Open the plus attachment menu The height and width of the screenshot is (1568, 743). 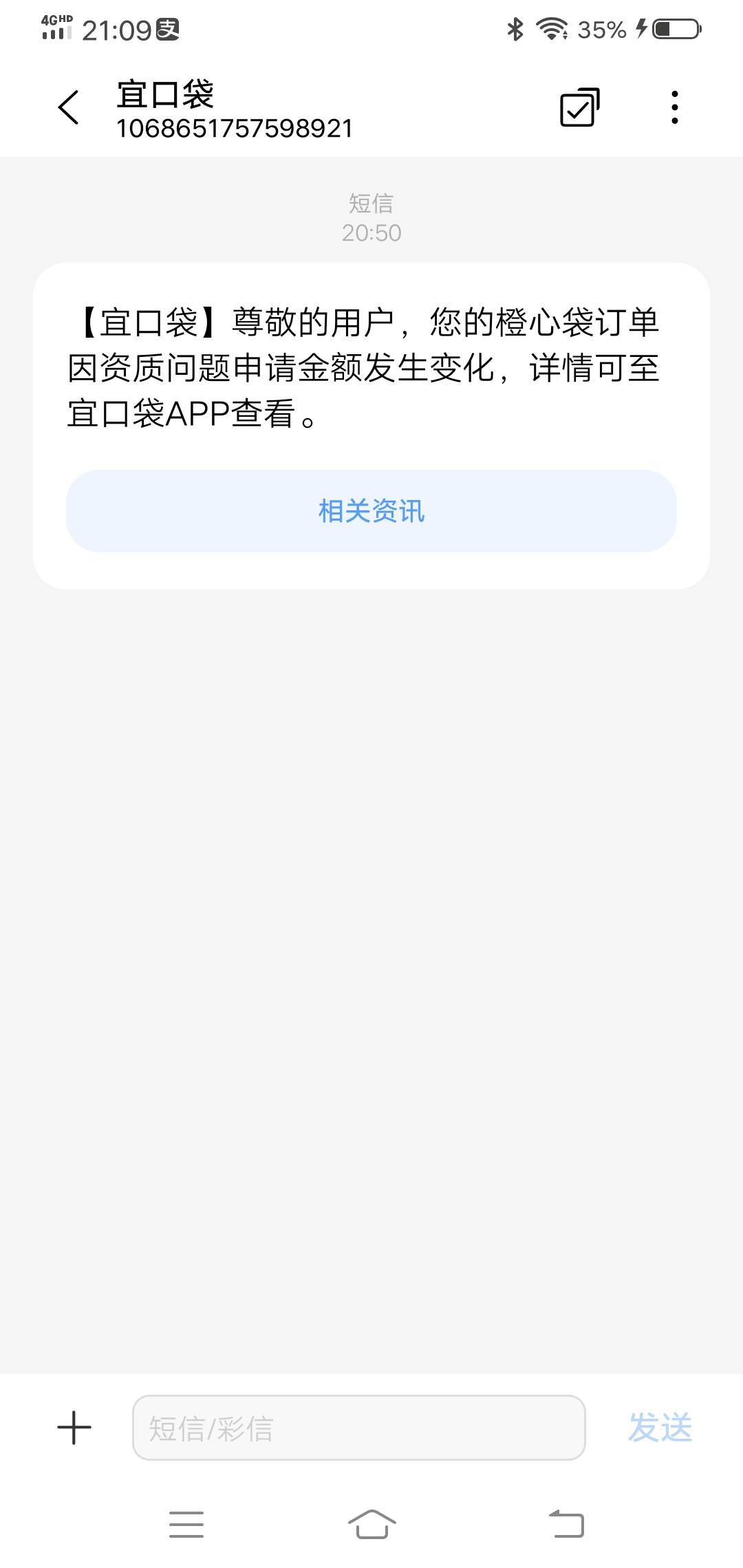(74, 1428)
